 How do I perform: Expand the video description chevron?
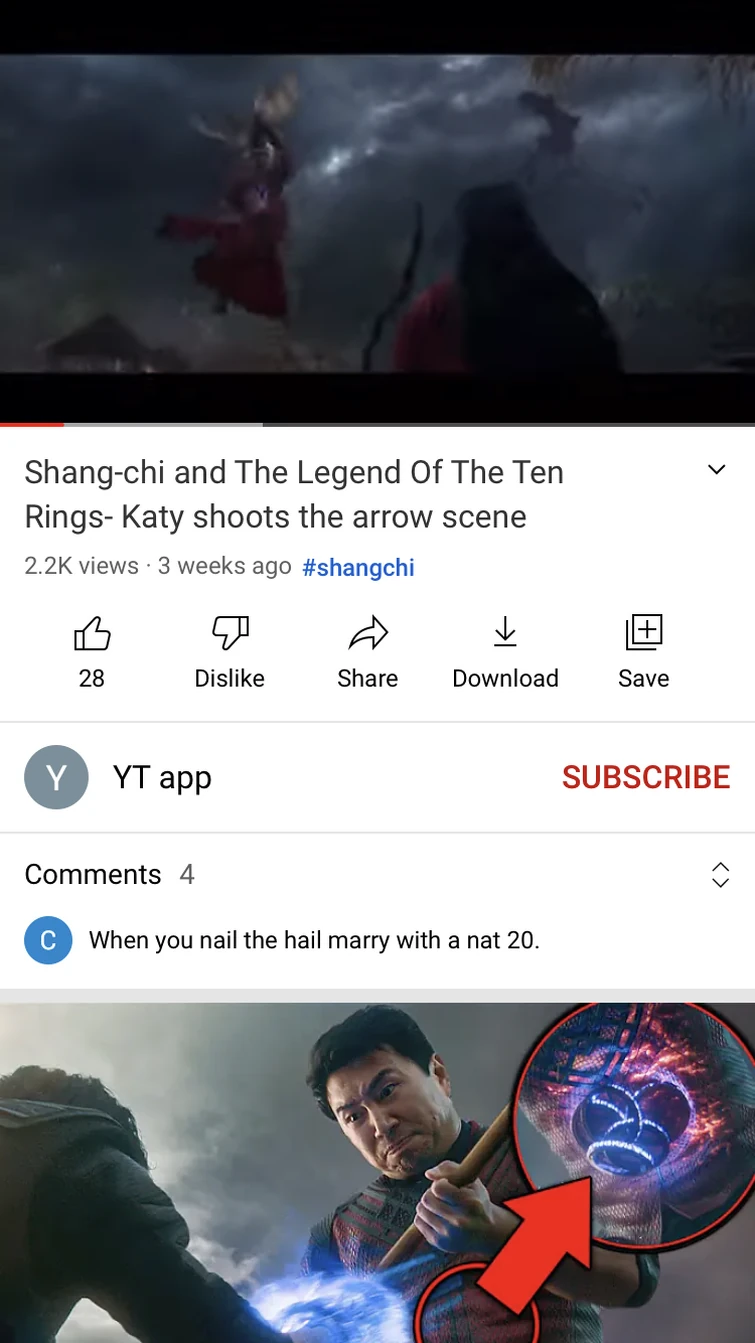tap(716, 470)
